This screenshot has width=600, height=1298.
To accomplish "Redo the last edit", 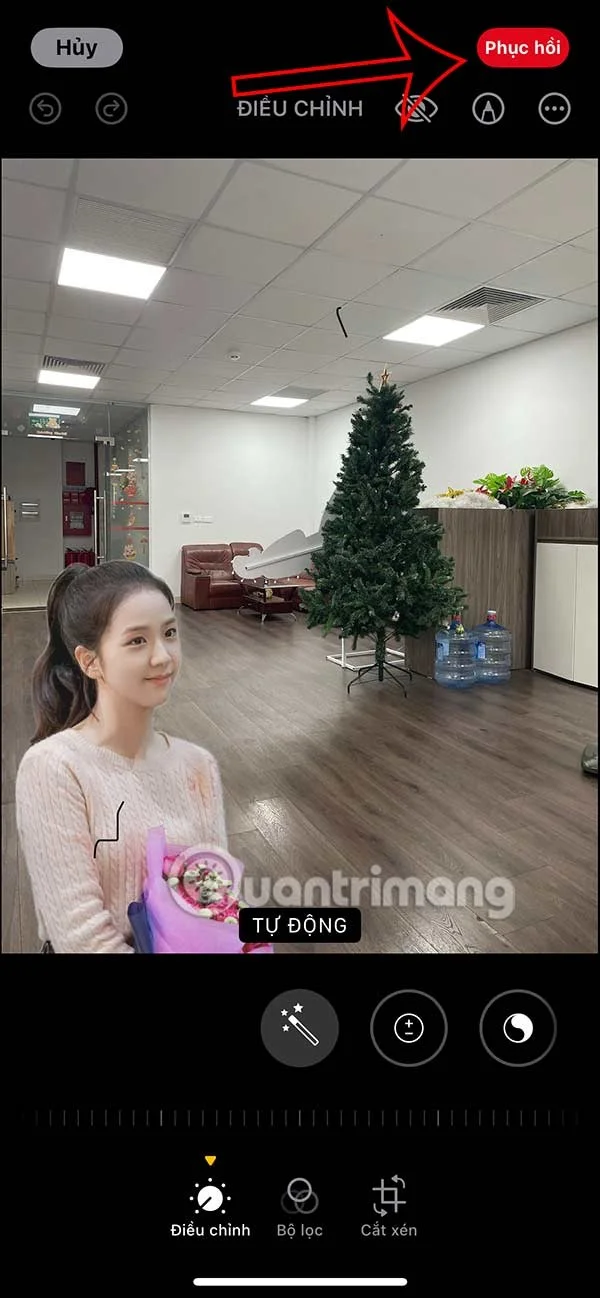I will (111, 108).
